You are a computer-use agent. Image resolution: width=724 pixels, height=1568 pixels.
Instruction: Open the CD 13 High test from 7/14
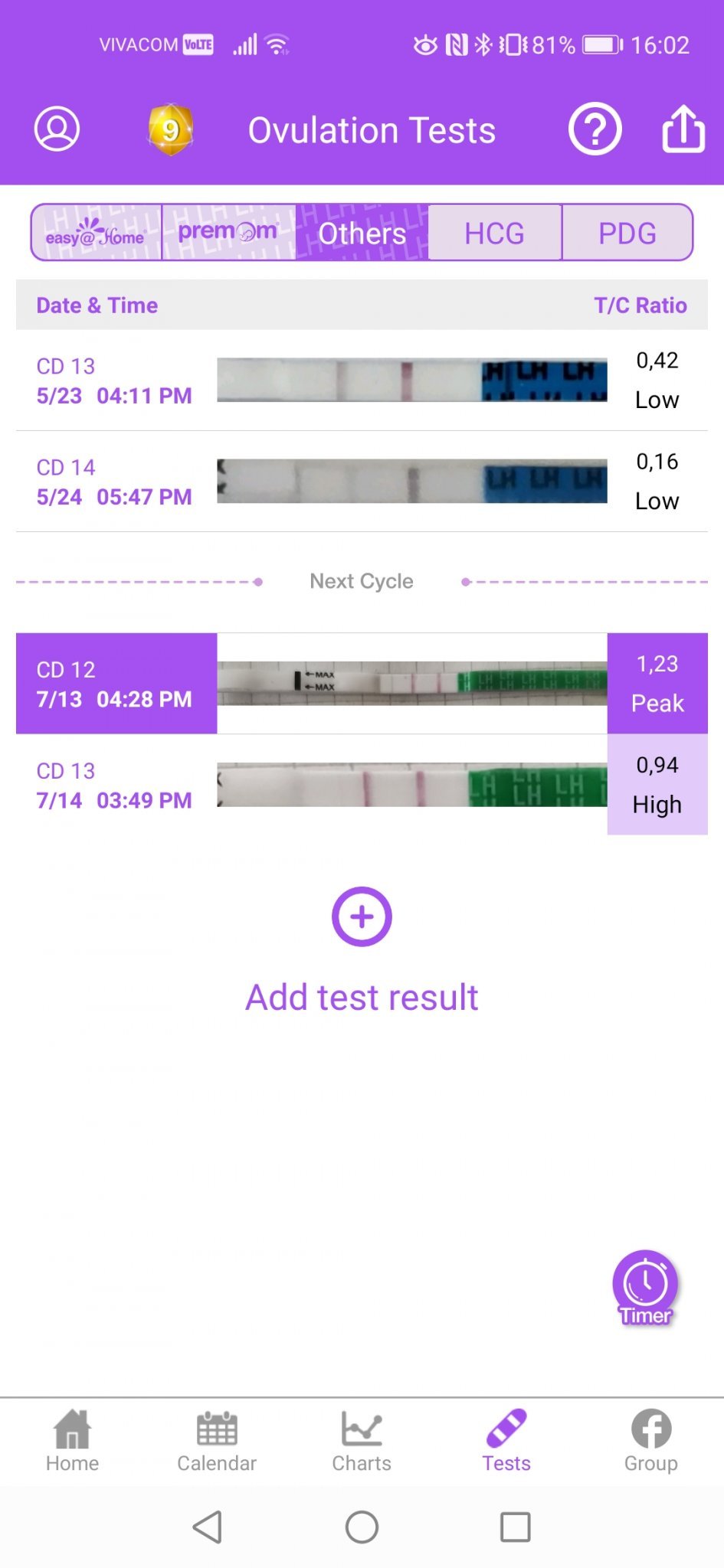click(362, 785)
